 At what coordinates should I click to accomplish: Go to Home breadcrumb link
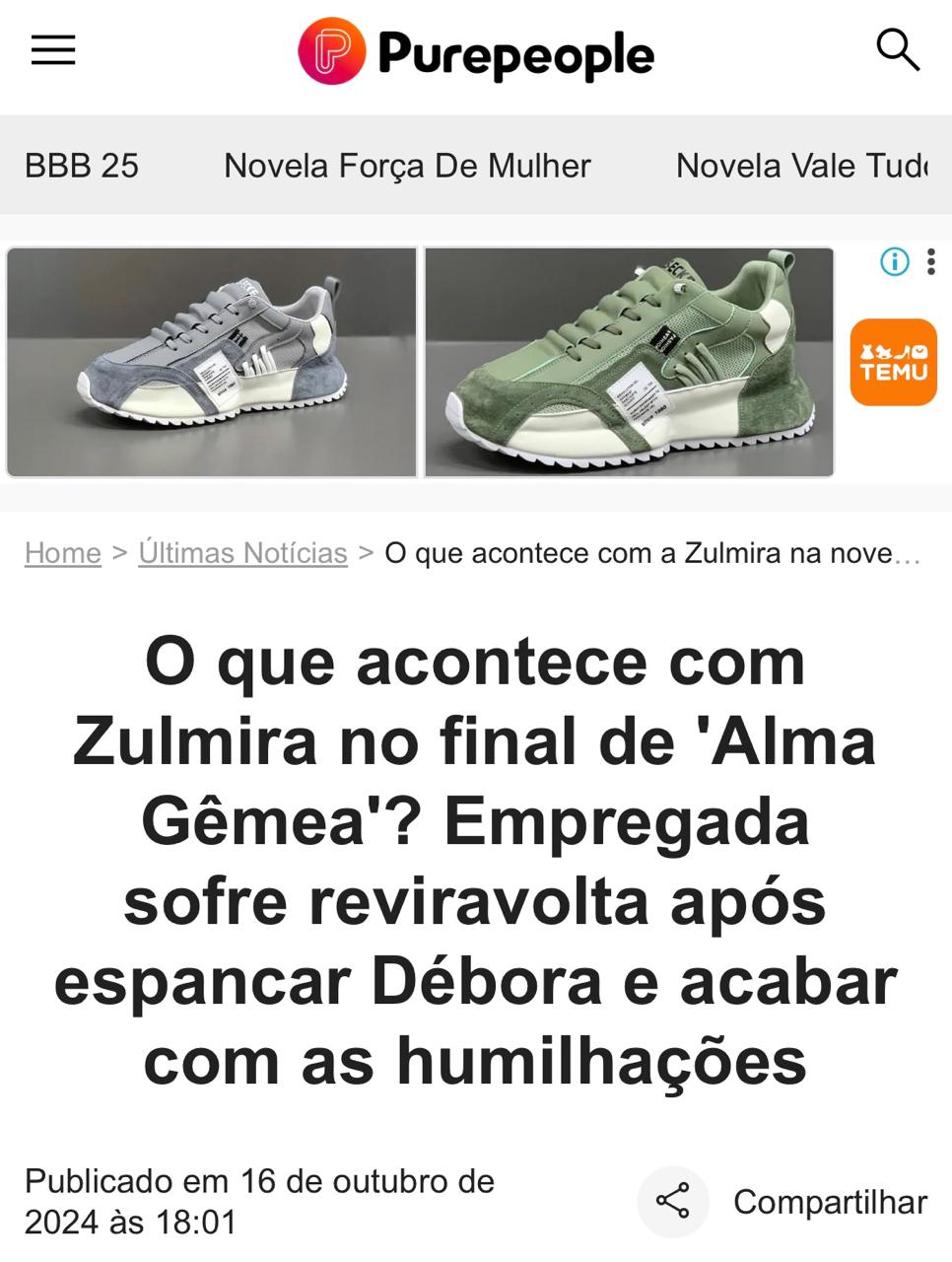pyautogui.click(x=63, y=553)
